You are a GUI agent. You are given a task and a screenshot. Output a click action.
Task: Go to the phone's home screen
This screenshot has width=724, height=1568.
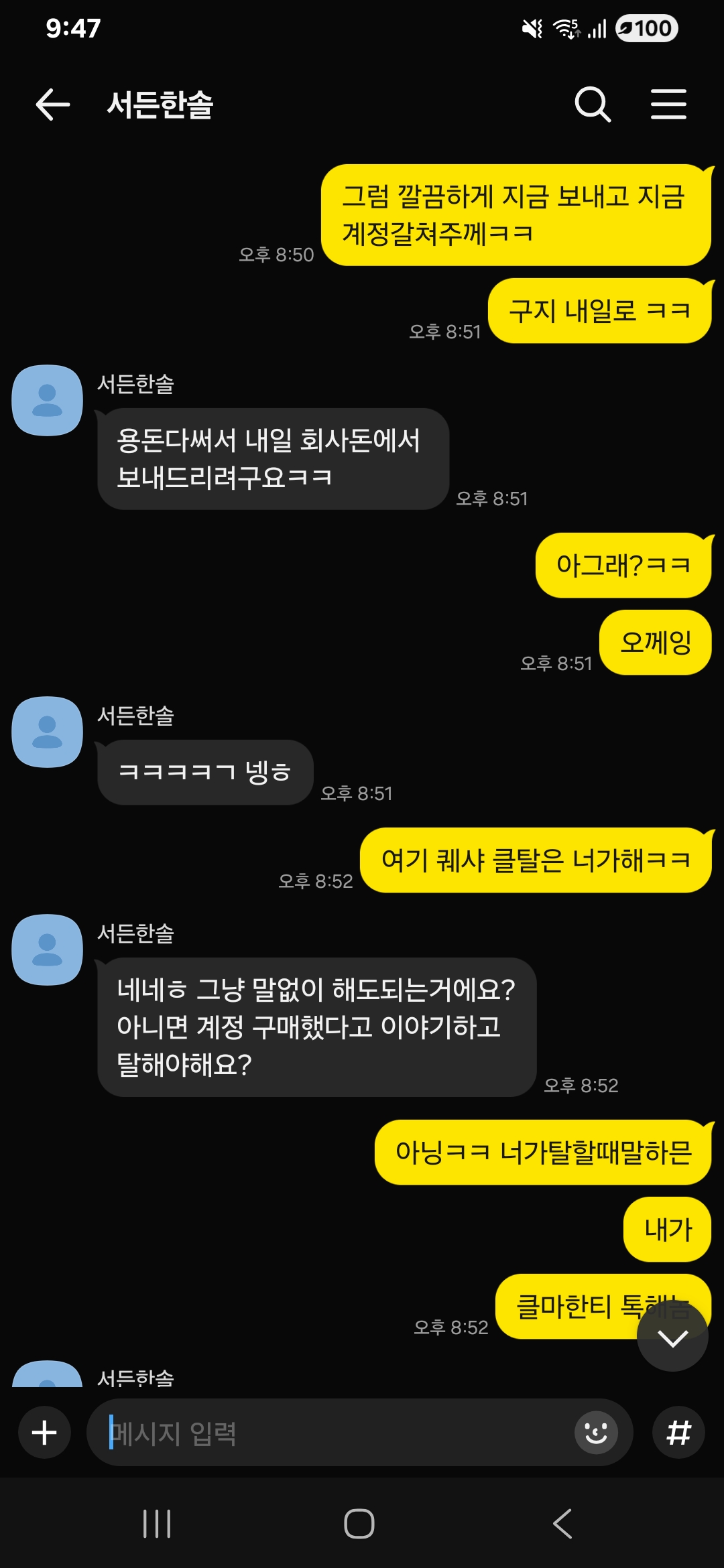359,1524
